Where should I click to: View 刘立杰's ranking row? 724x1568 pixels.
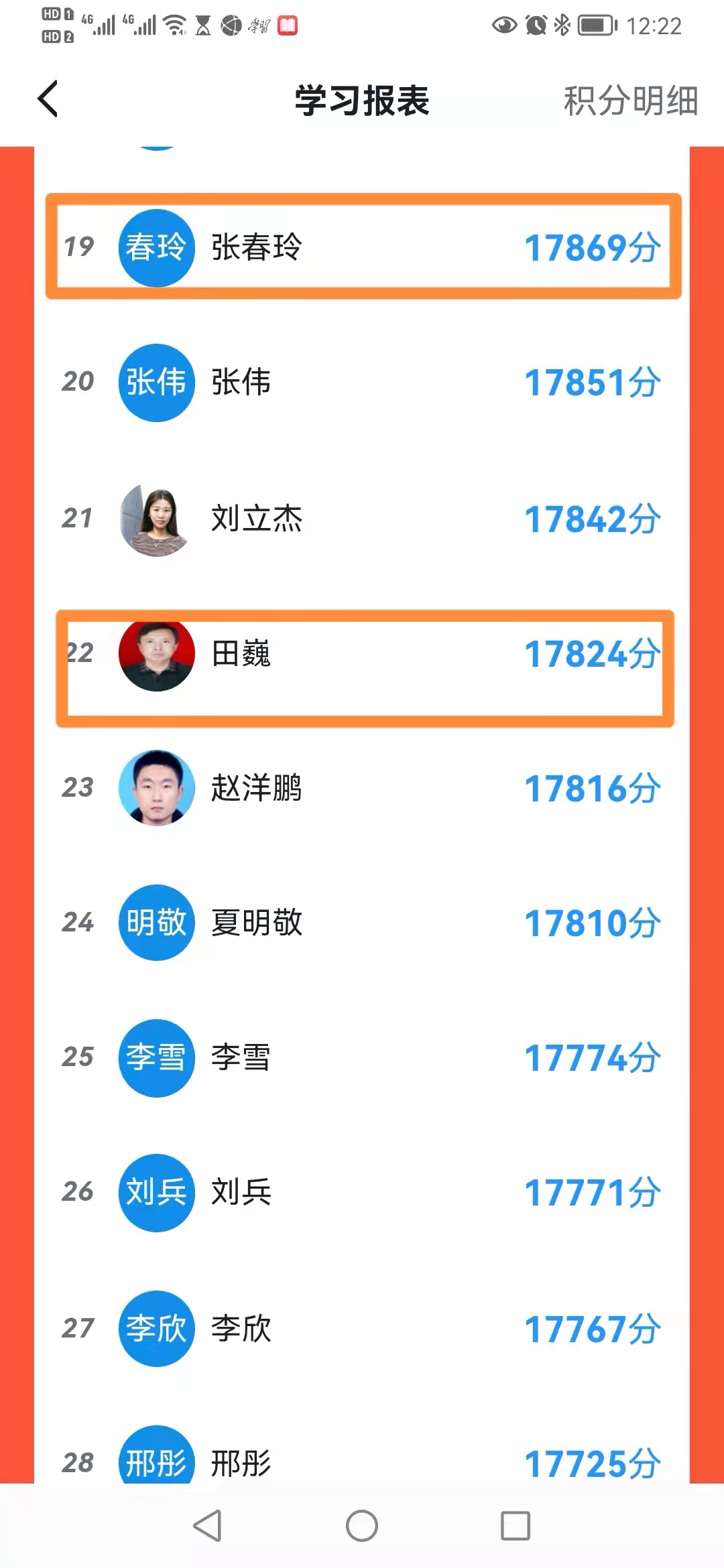pyautogui.click(x=362, y=519)
